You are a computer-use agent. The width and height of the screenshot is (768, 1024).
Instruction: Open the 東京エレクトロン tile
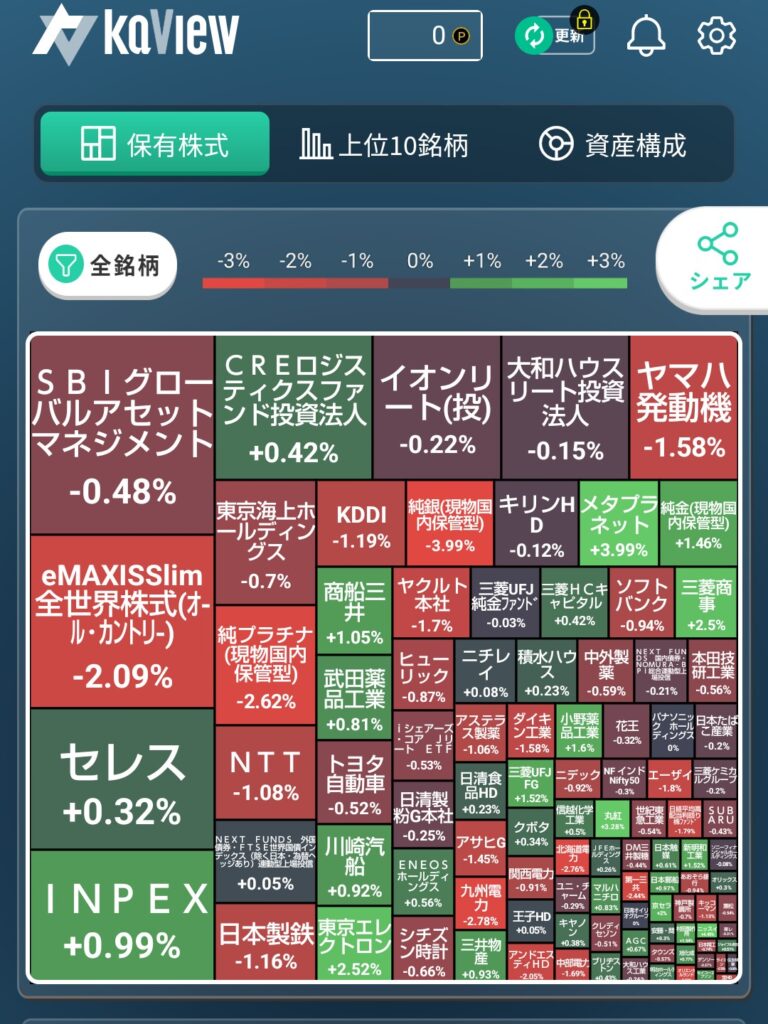coord(353,943)
